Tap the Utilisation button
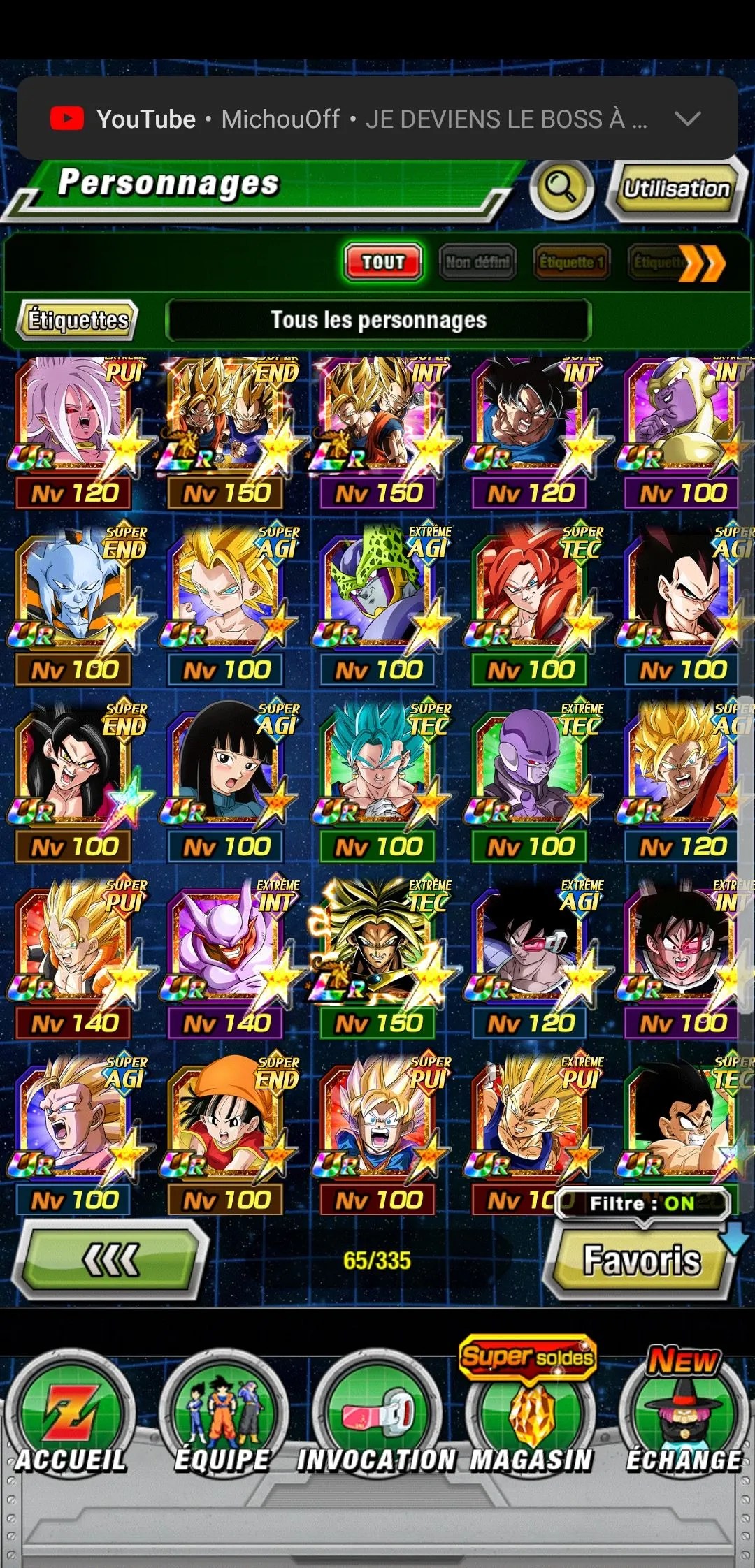Screen dimensions: 755x1568 [x=675, y=189]
